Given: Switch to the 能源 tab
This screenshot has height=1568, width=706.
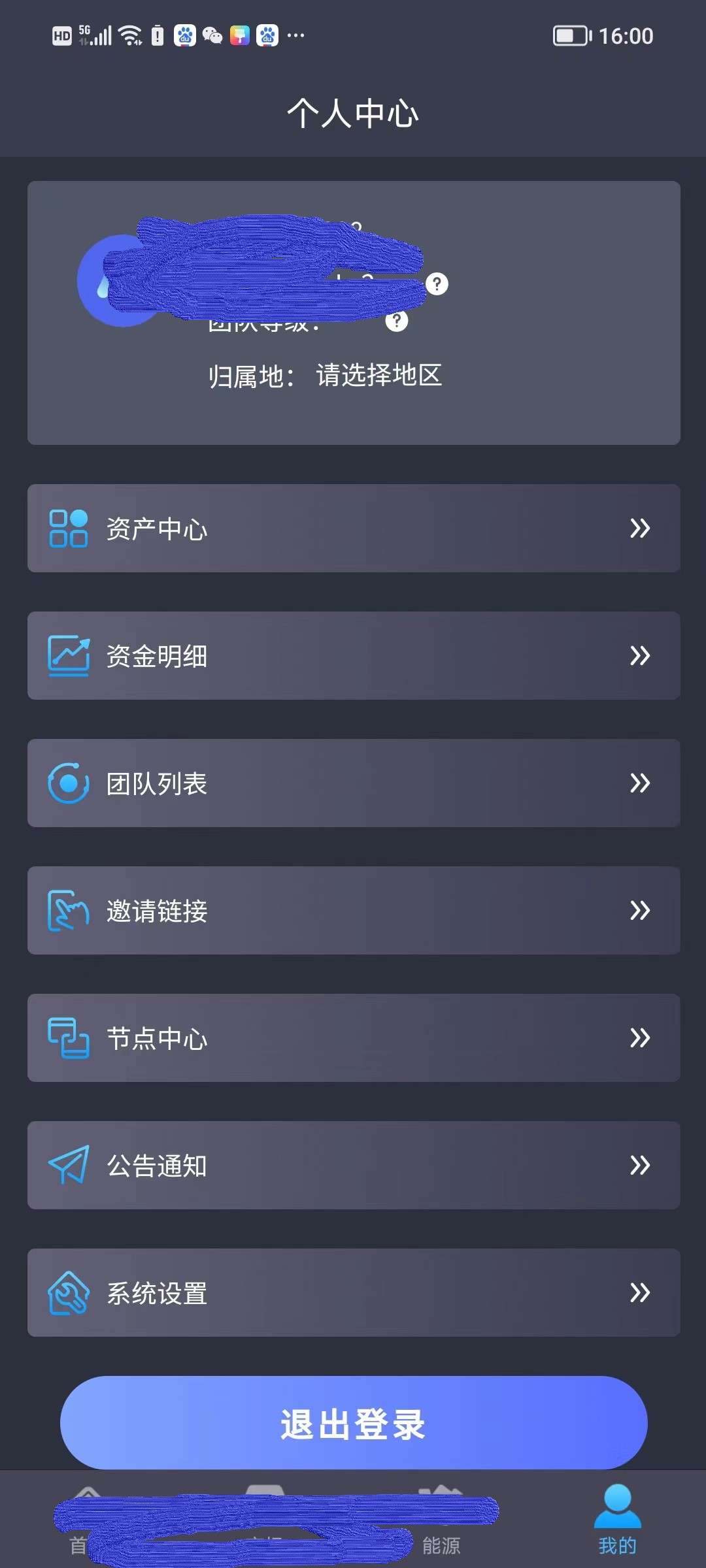Looking at the screenshot, I should pyautogui.click(x=441, y=1522).
